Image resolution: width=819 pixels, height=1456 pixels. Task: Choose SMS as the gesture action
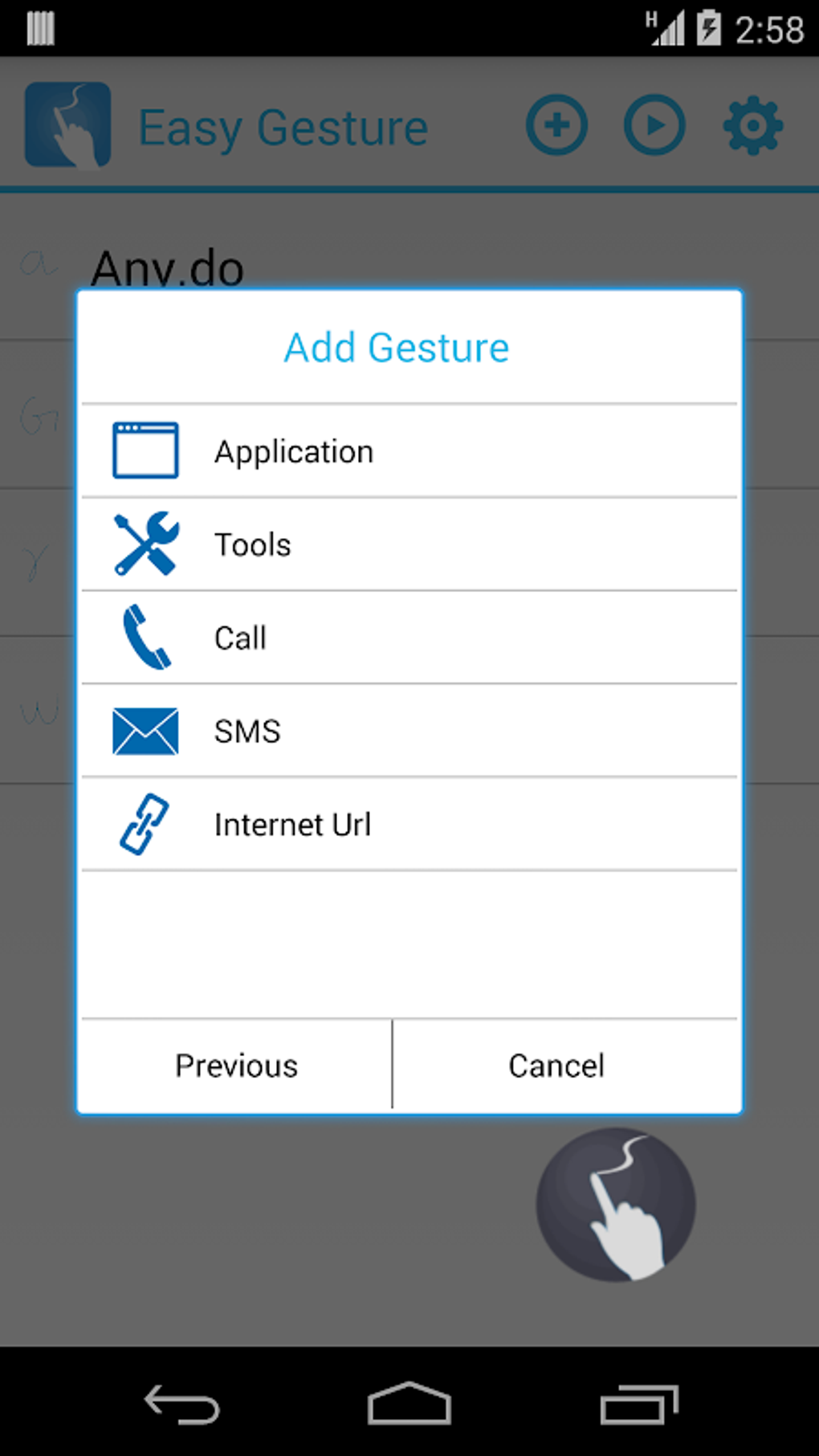[x=409, y=731]
